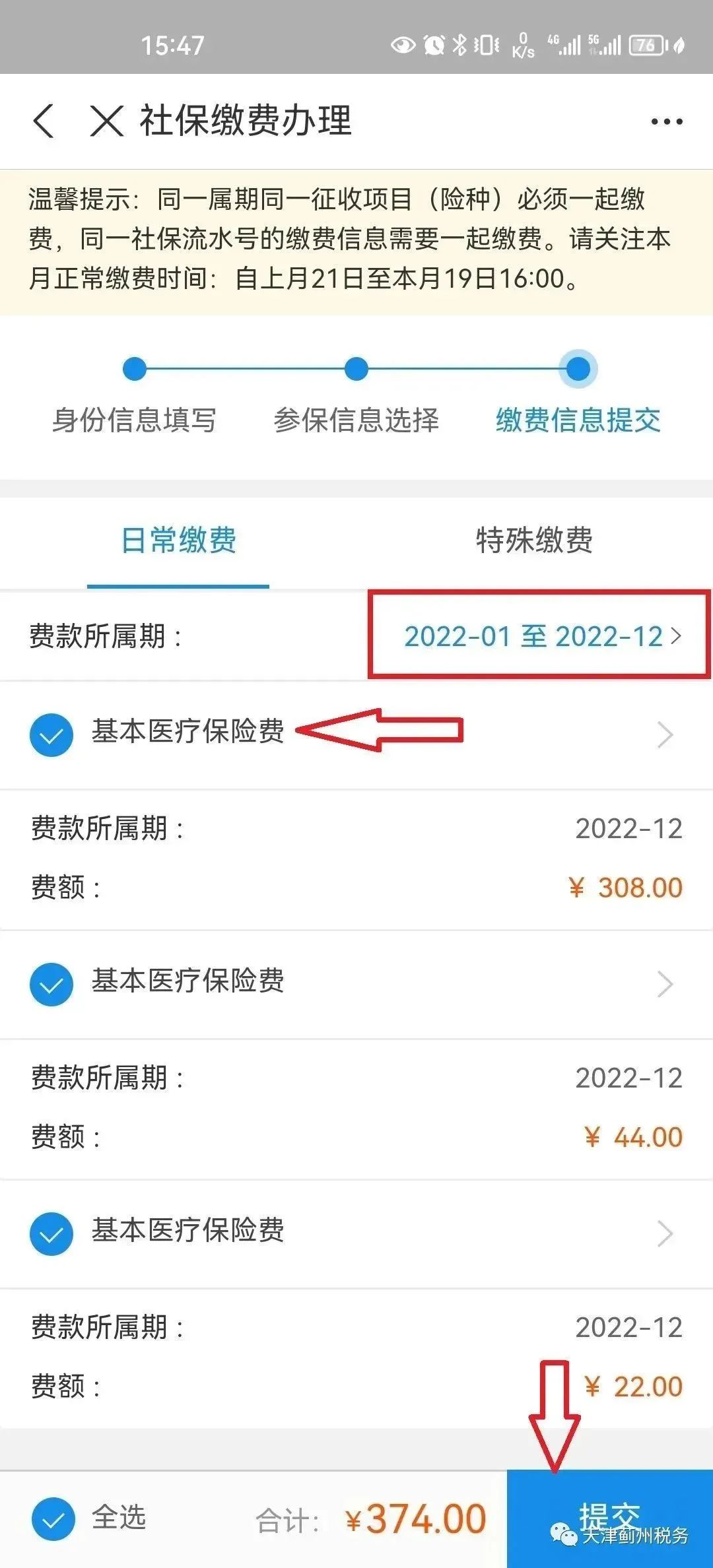Viewport: 713px width, 1568px height.
Task: Toggle the 全选 select-all checkbox
Action: click(x=53, y=1519)
